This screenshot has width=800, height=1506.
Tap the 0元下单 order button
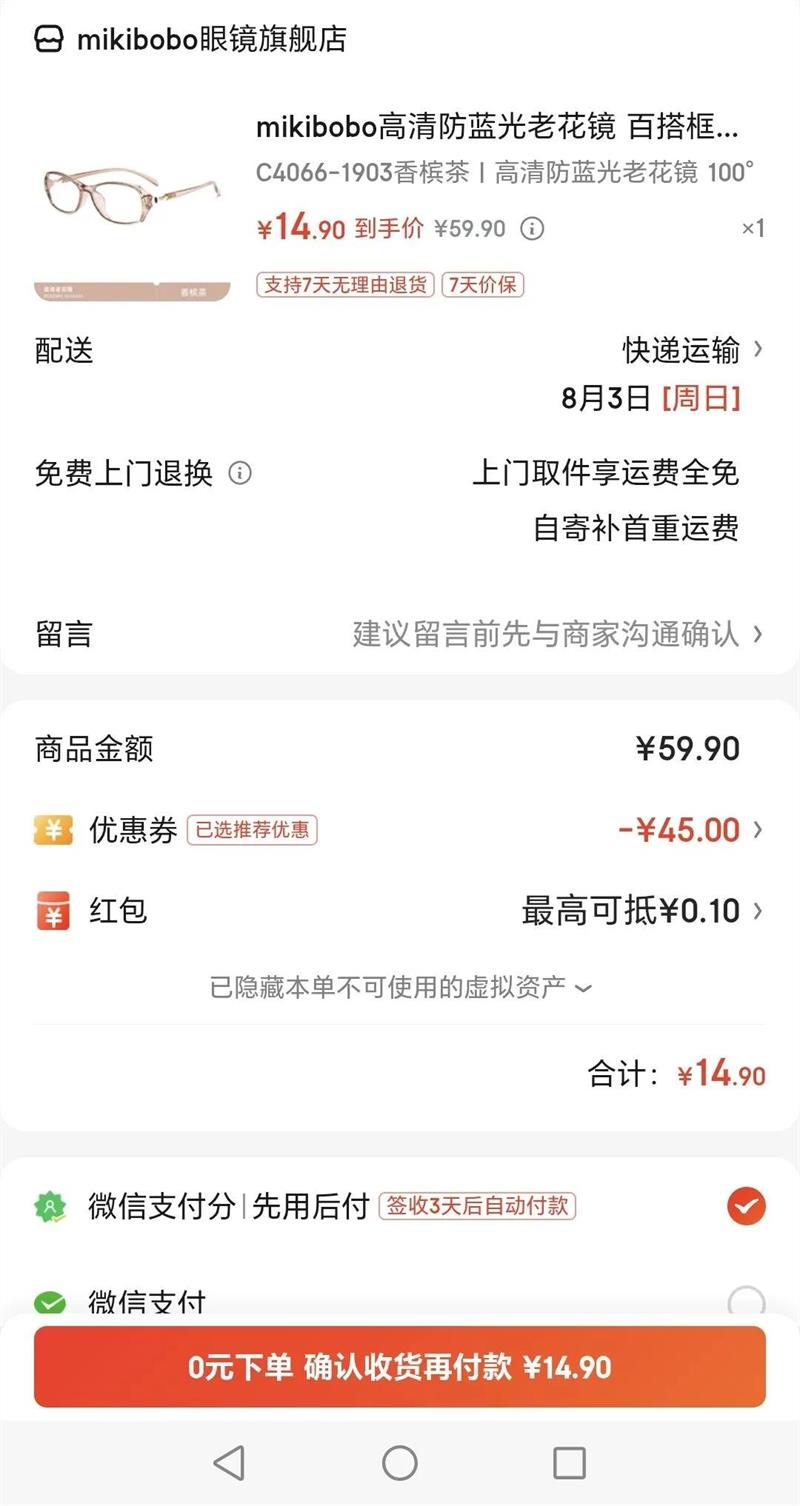tap(400, 1368)
